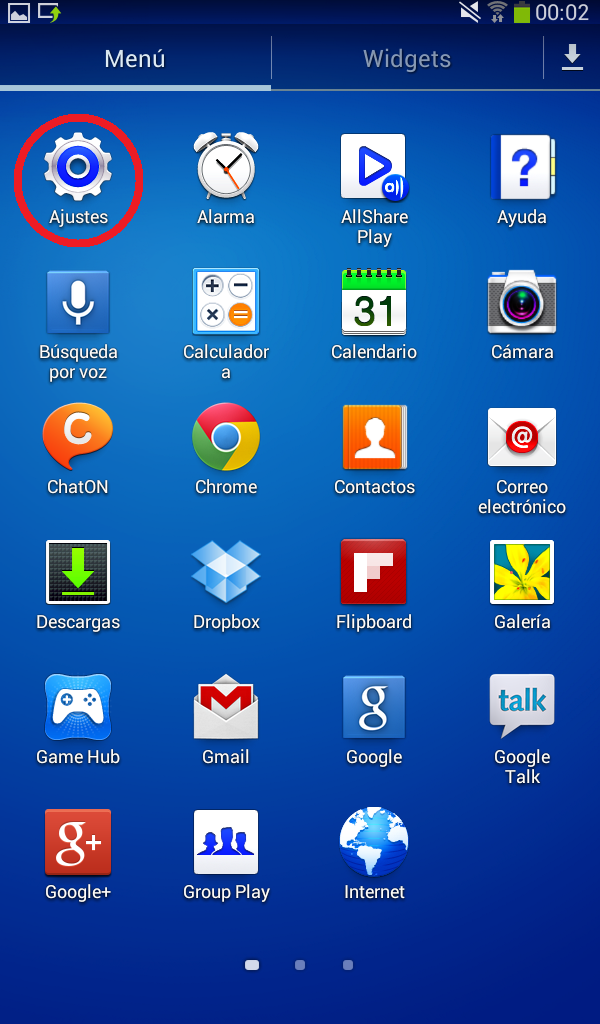Launch Dropbox
The width and height of the screenshot is (600, 1024).
pos(226,574)
